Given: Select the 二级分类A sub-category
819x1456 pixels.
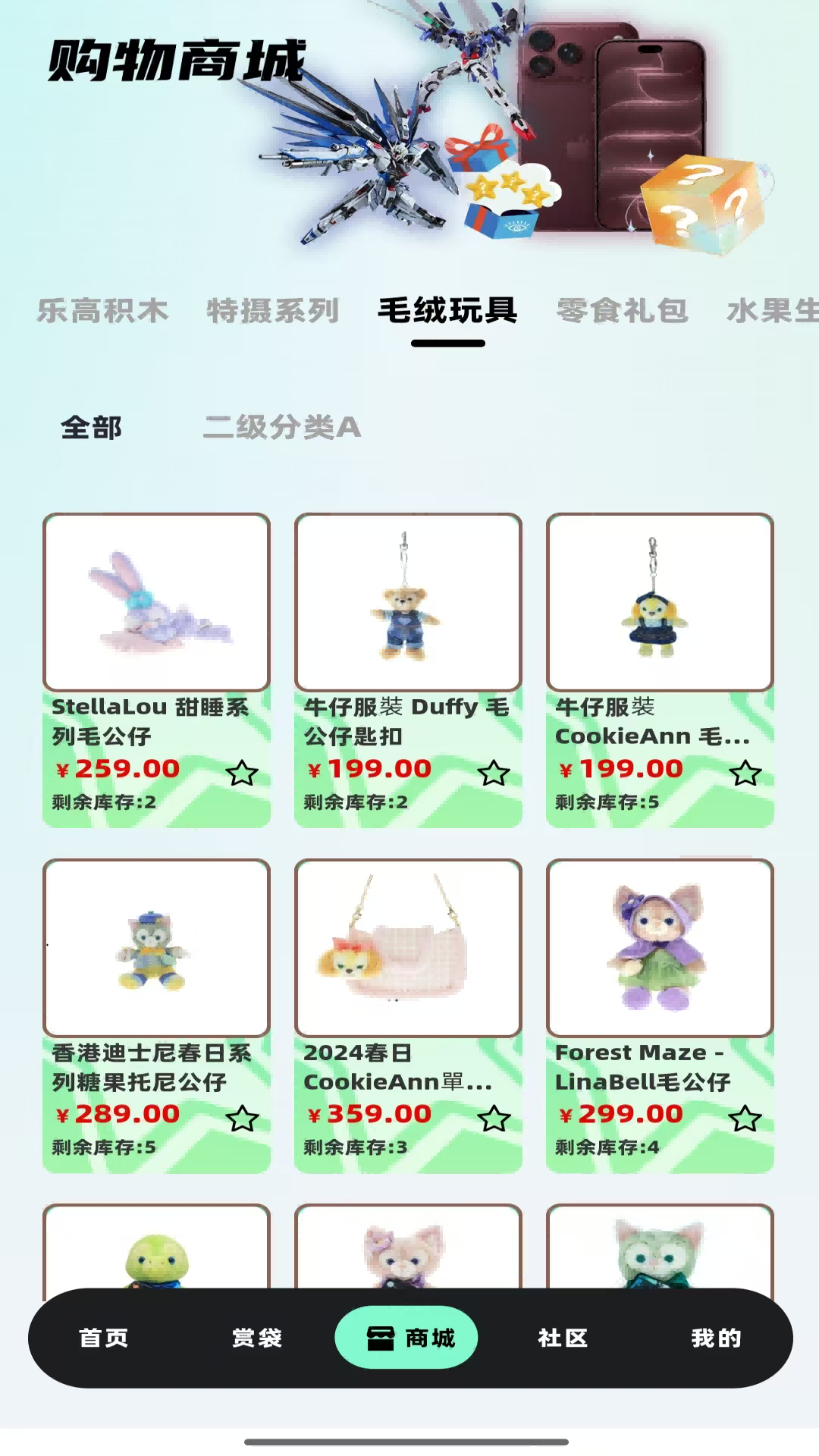Looking at the screenshot, I should (281, 428).
